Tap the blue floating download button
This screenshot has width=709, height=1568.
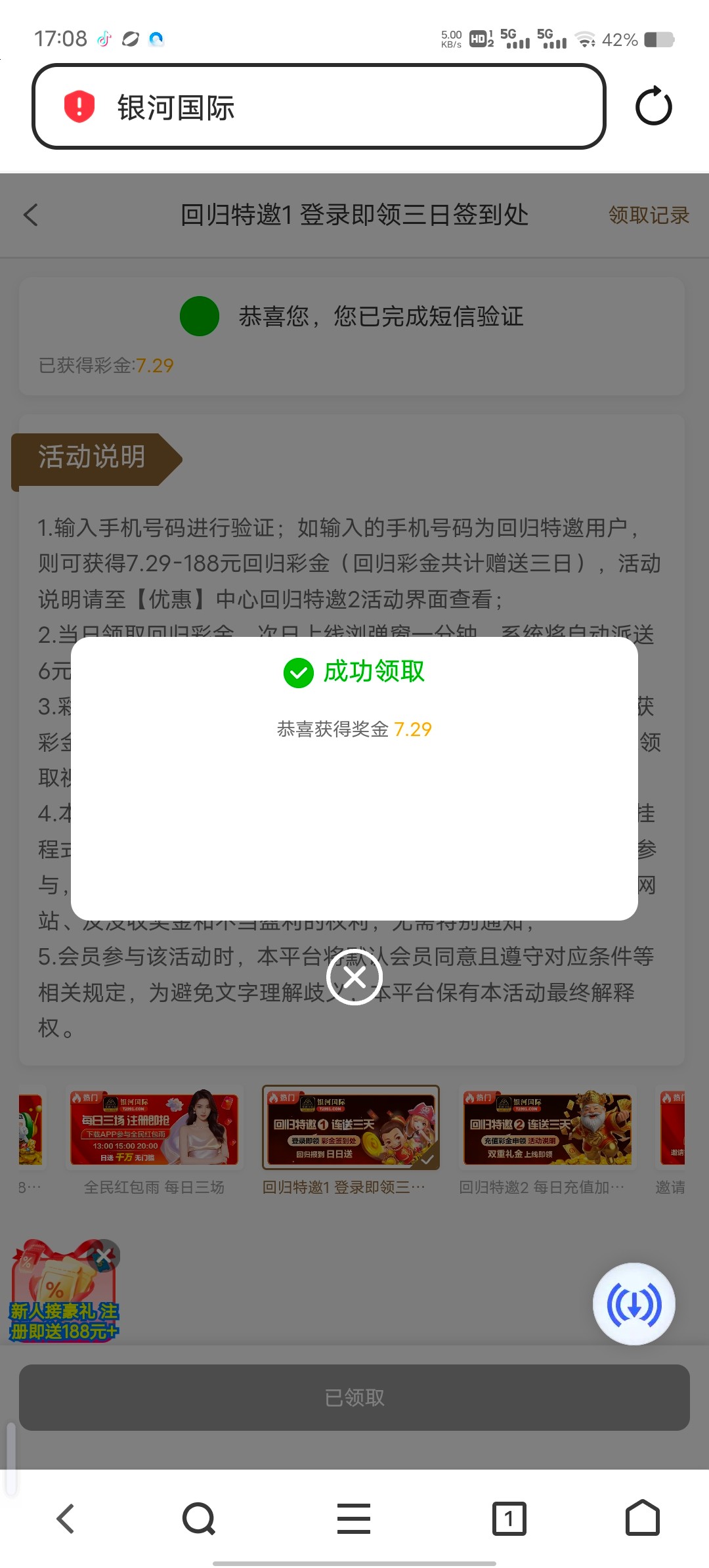click(x=634, y=1303)
